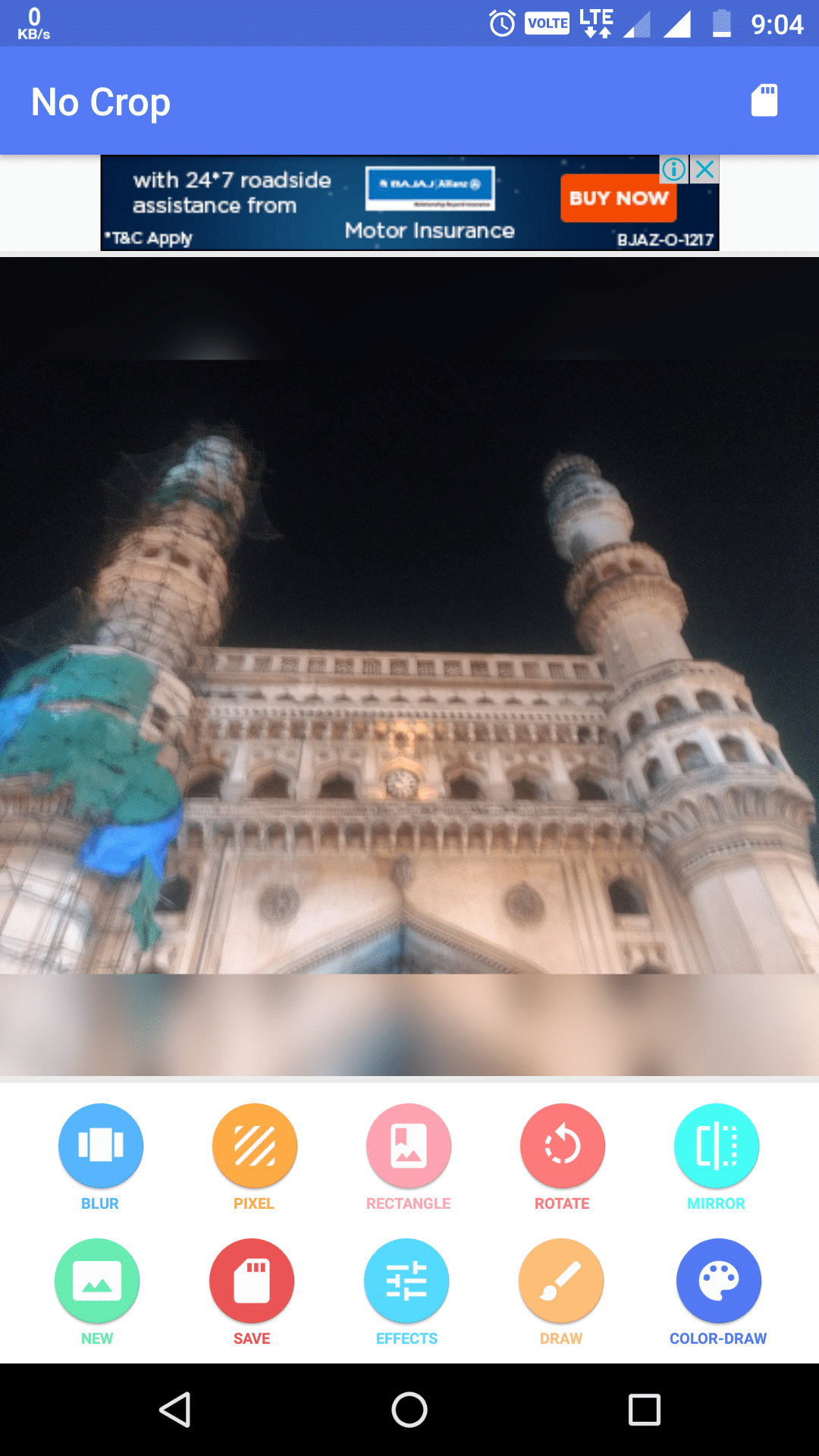Select the Draw brush tool
Image resolution: width=819 pixels, height=1456 pixels.
561,1282
